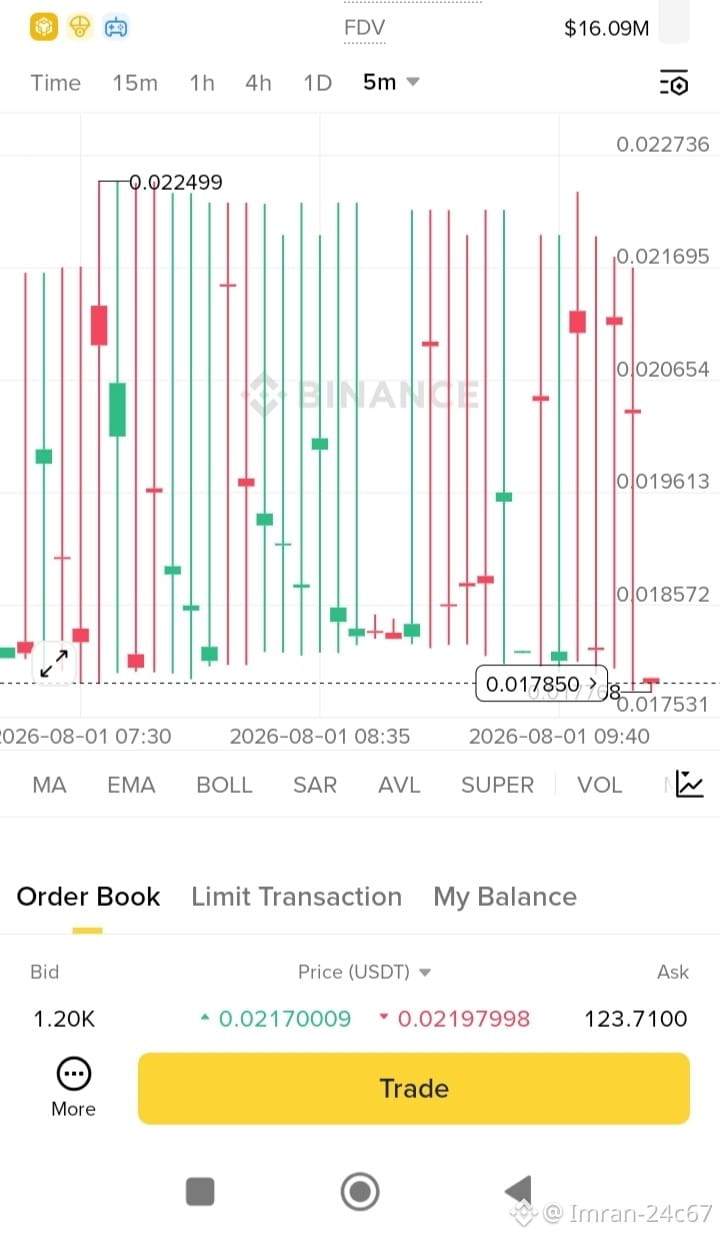
Task: Turn on the SAR indicator
Action: coord(315,785)
